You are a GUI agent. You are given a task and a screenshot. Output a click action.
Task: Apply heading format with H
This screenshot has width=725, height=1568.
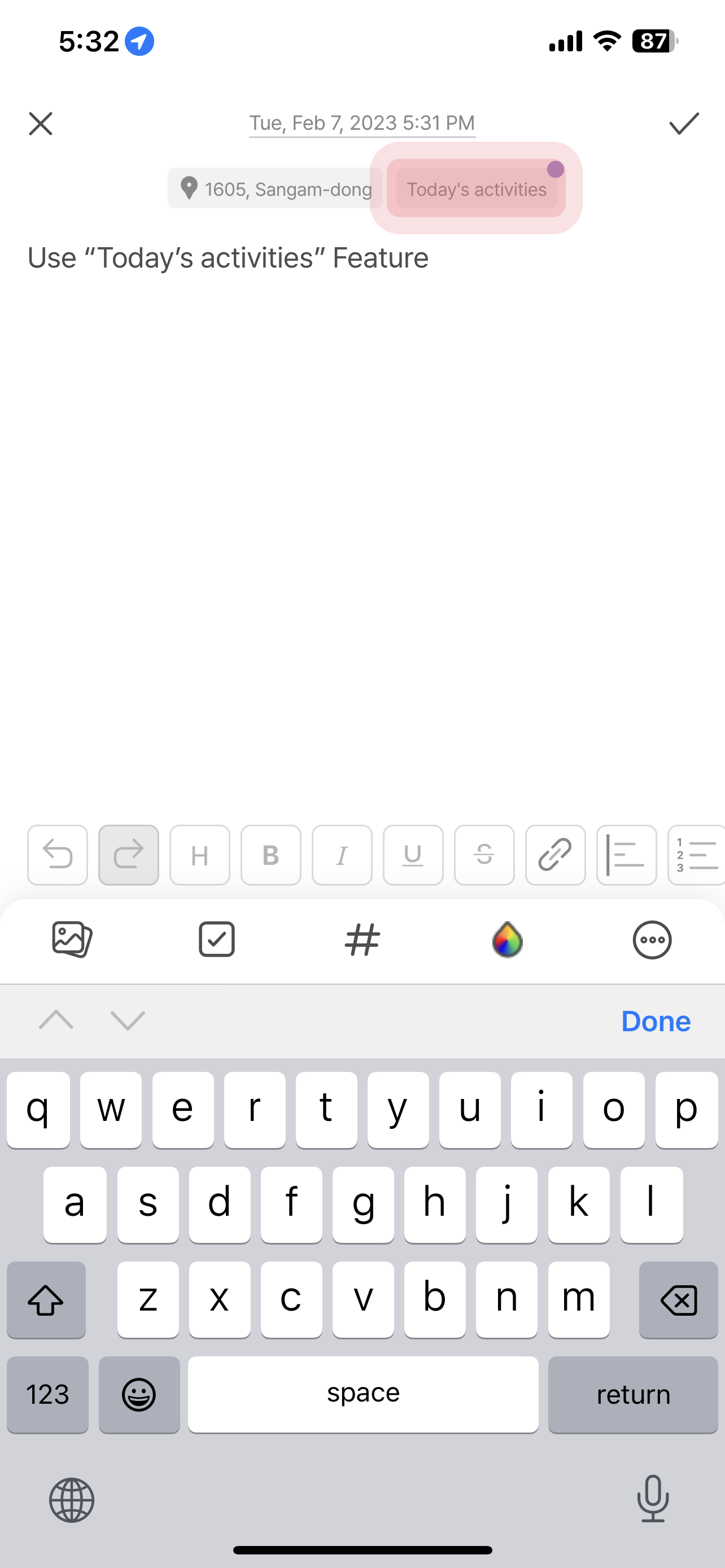(200, 855)
